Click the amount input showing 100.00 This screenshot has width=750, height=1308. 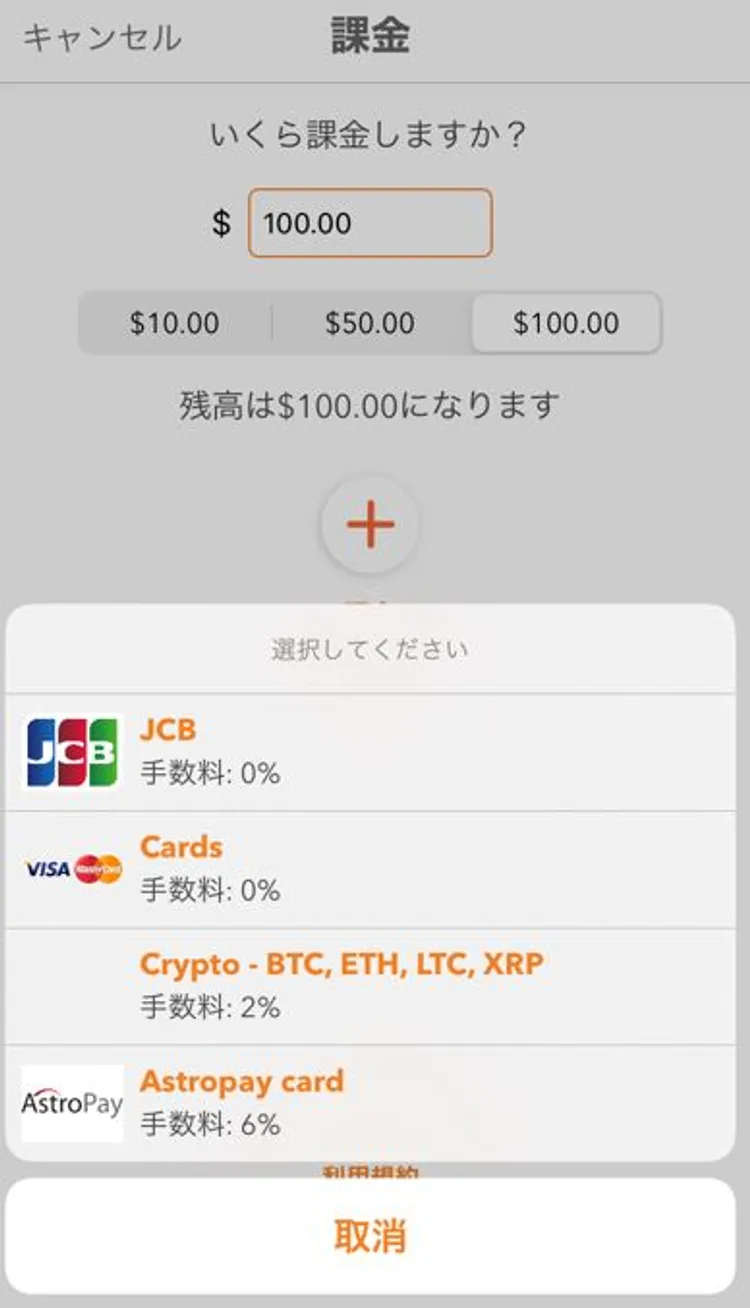370,224
